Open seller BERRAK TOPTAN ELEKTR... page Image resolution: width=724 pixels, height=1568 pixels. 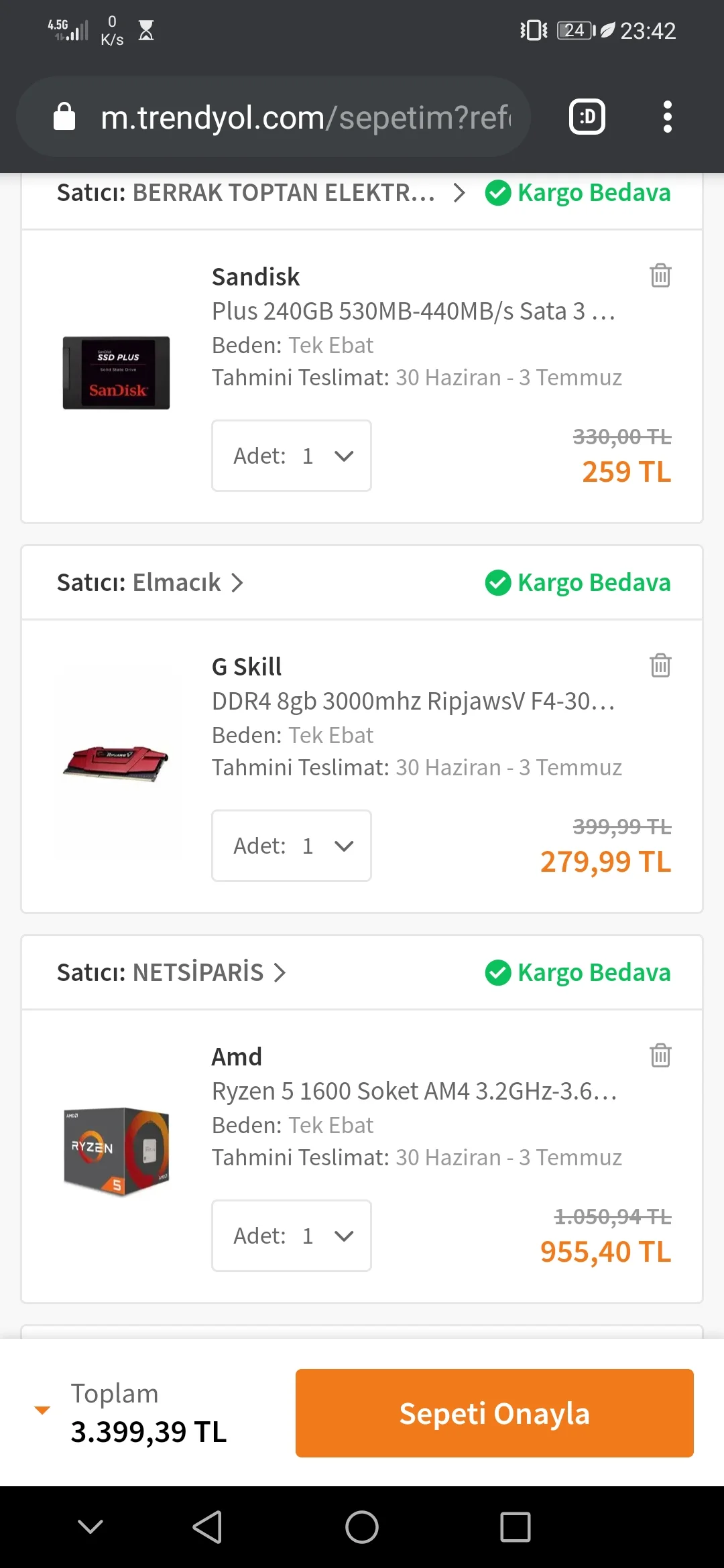[x=261, y=193]
